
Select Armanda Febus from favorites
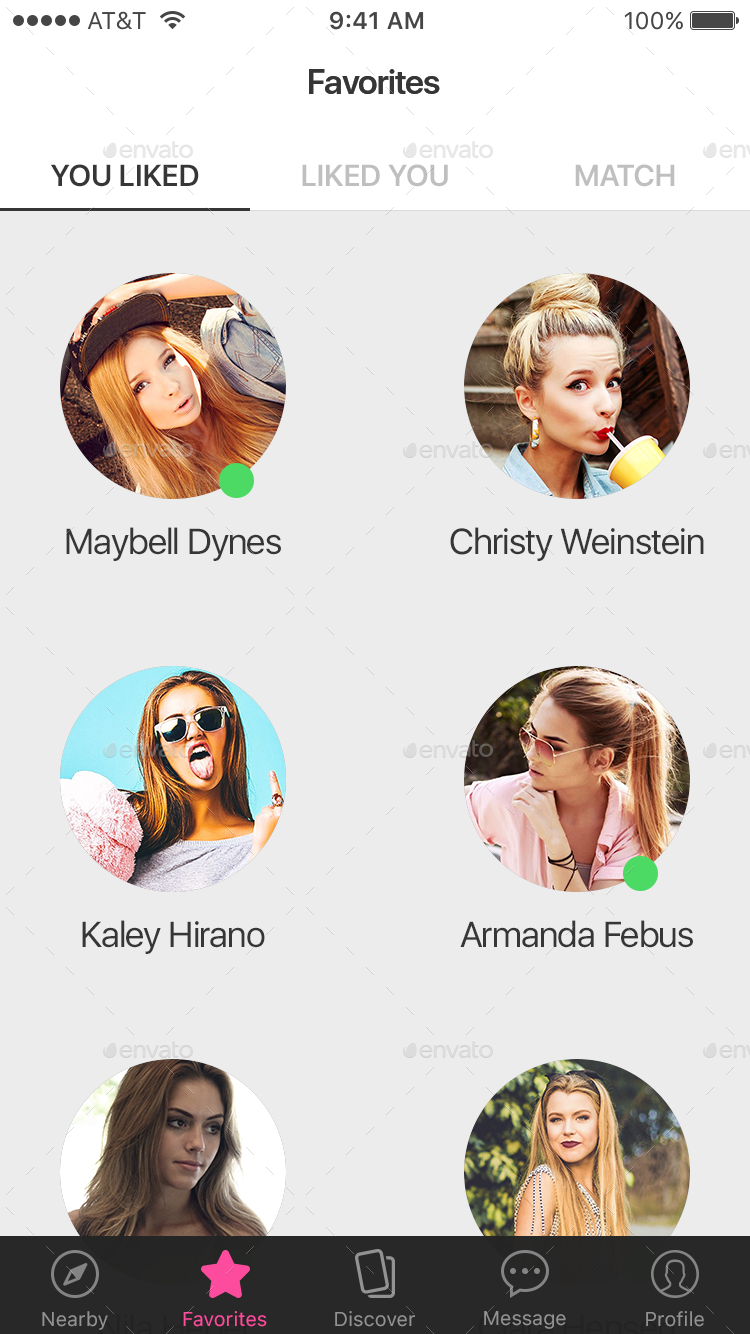577,779
